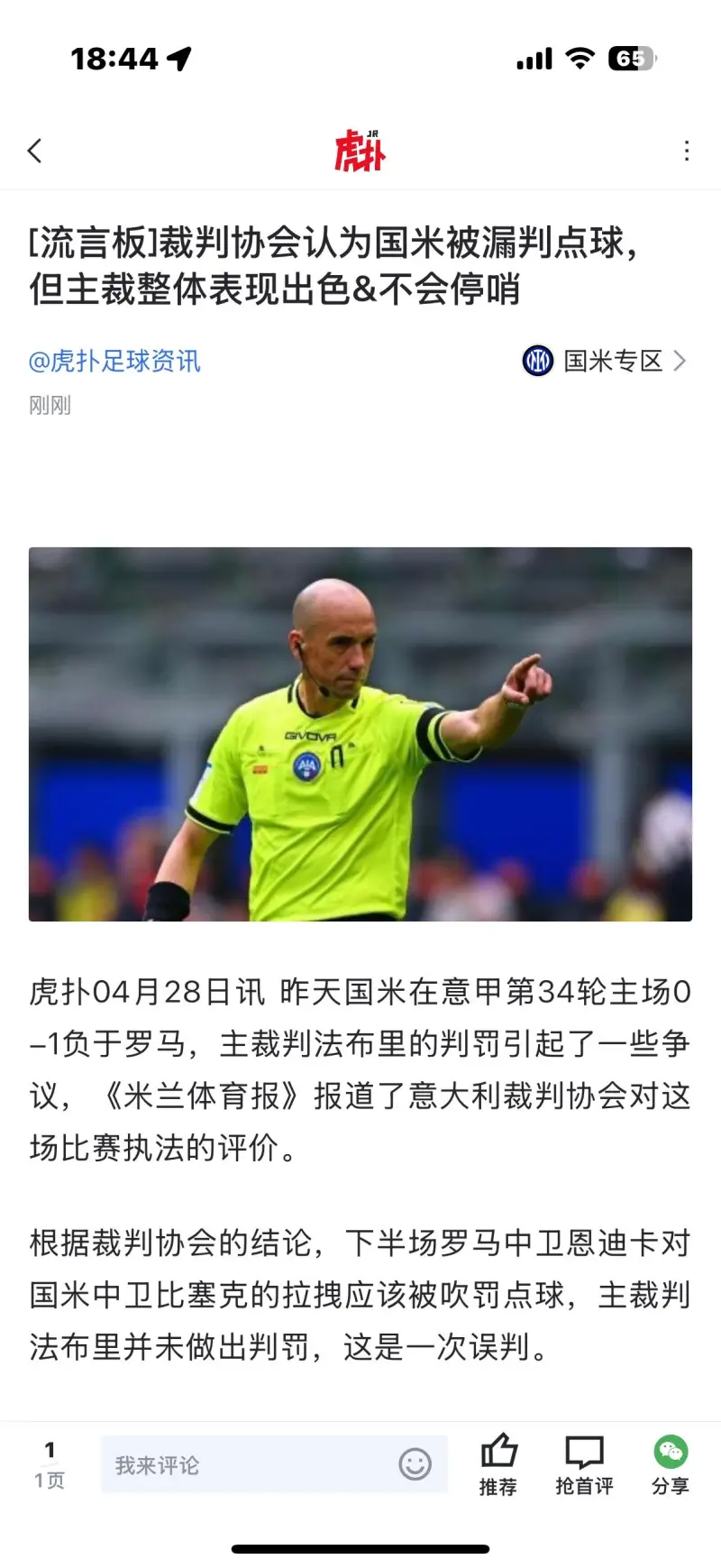Share the article via 分享
The height and width of the screenshot is (1568, 721).
[x=671, y=1465]
